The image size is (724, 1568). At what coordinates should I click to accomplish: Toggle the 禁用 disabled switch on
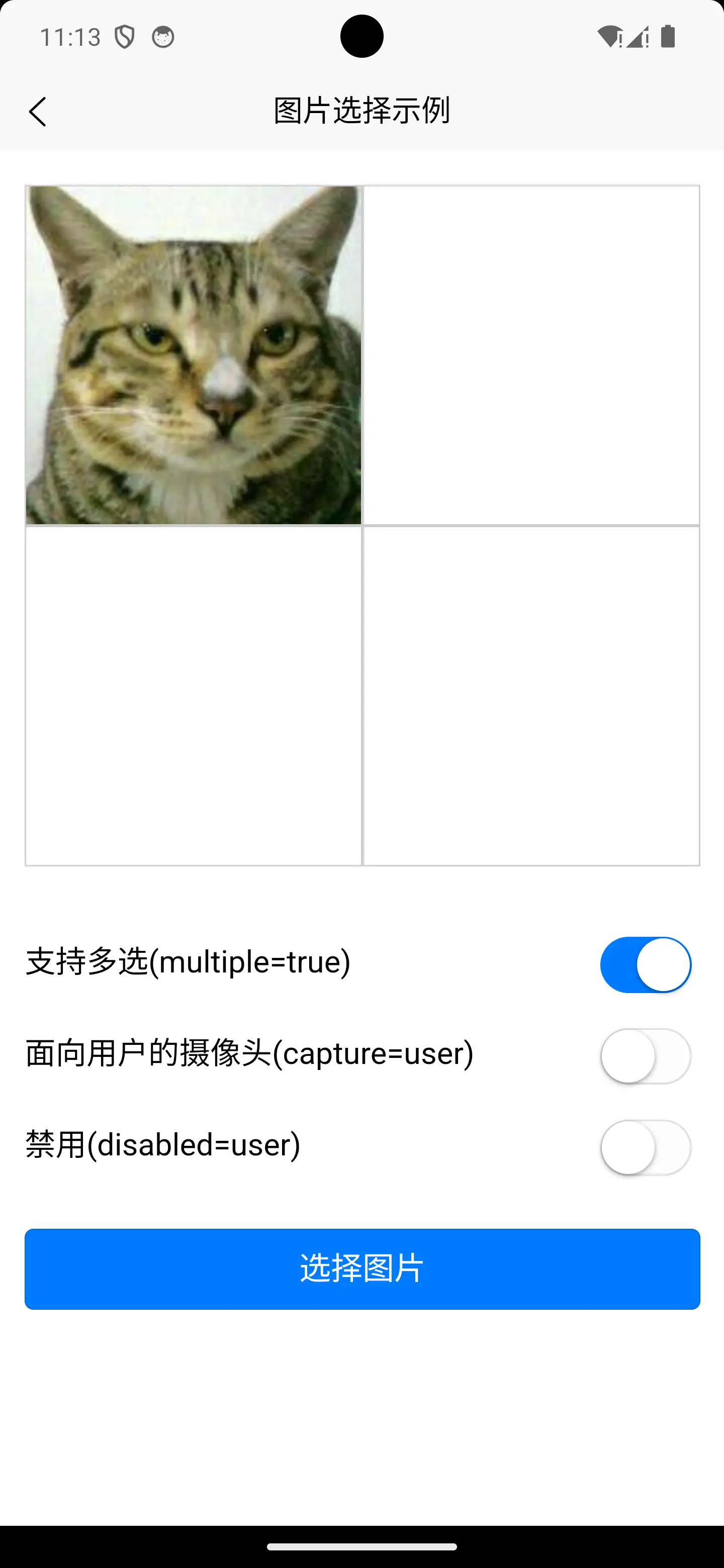point(646,1147)
